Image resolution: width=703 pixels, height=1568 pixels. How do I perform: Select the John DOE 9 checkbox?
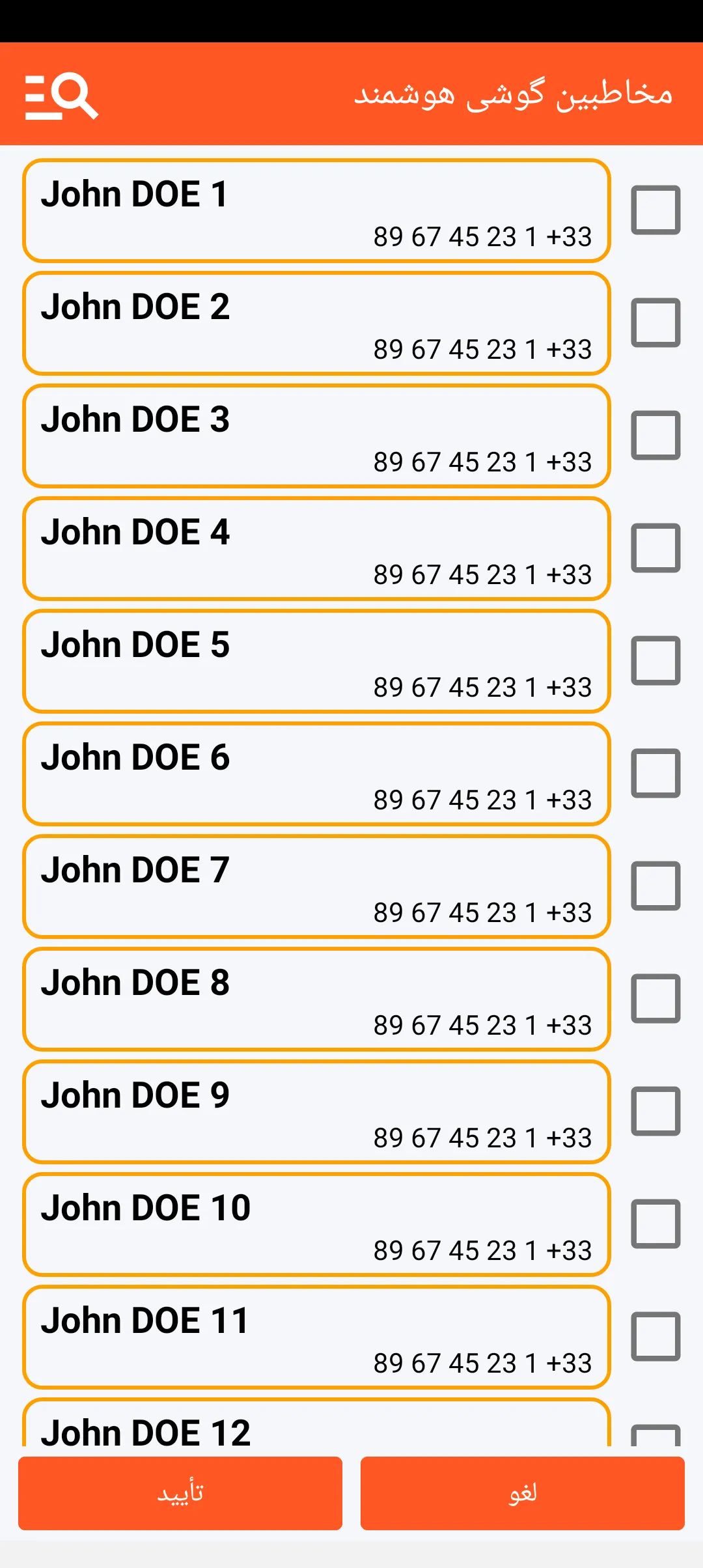[x=655, y=1111]
